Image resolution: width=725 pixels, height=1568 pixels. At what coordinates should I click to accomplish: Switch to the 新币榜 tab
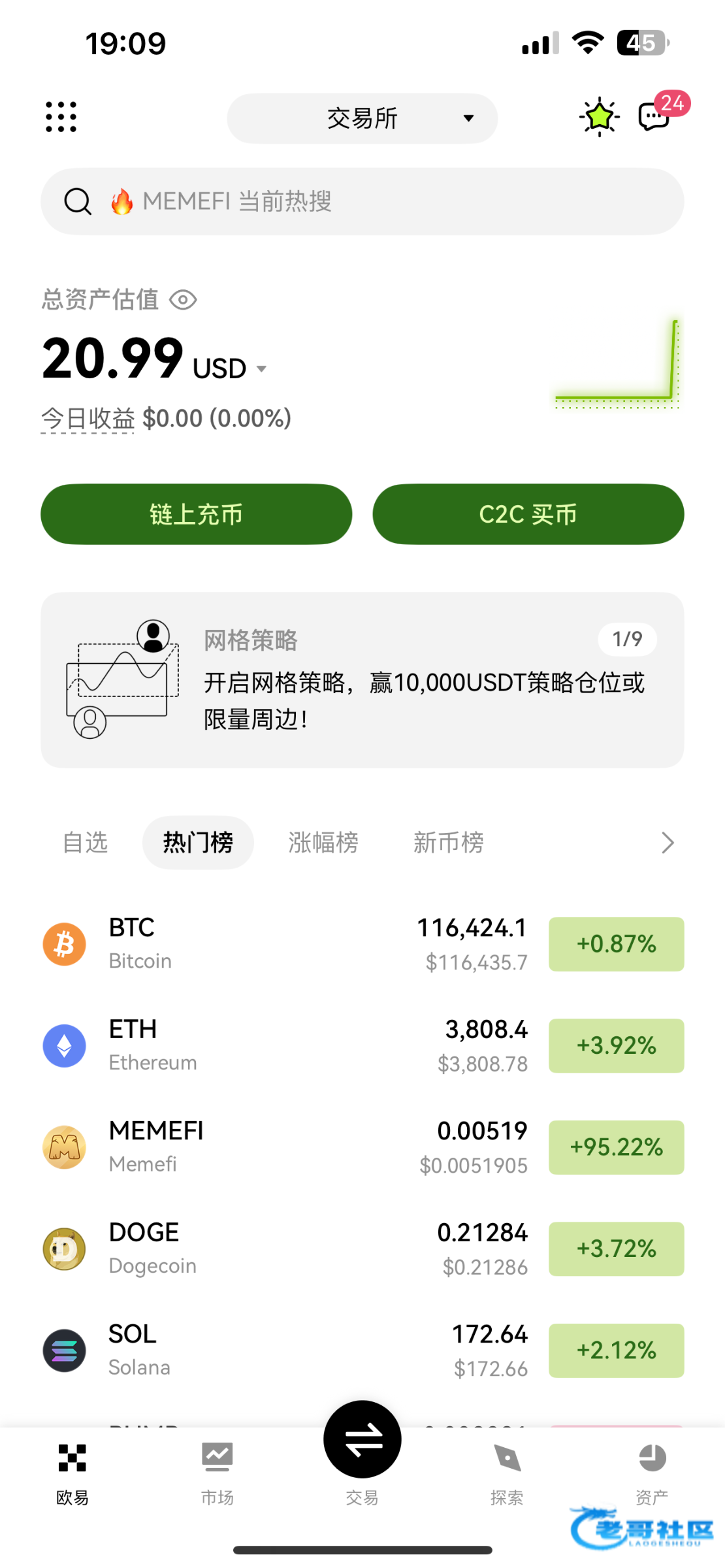(x=449, y=843)
